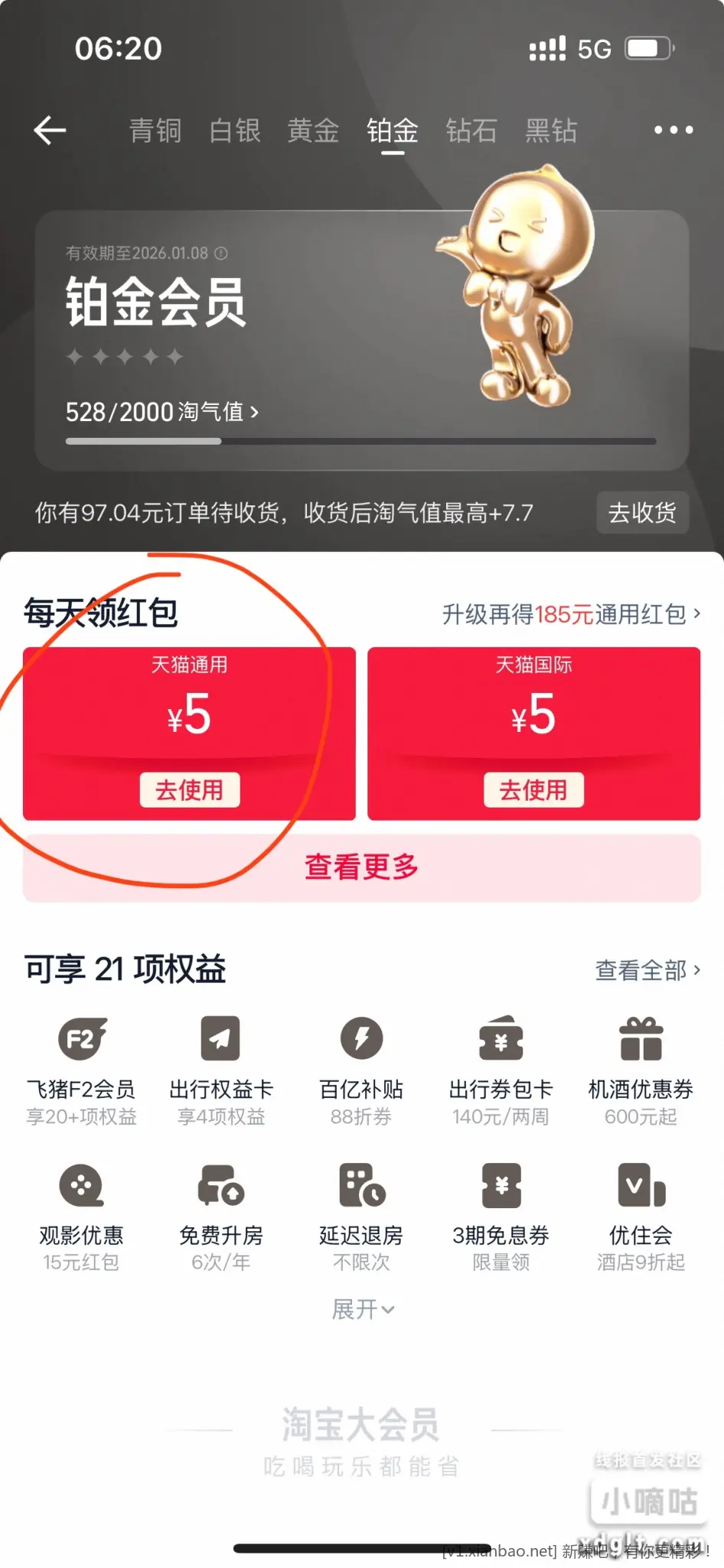Go back with the arrow icon
Viewport: 724px width, 1568px height.
[51, 131]
